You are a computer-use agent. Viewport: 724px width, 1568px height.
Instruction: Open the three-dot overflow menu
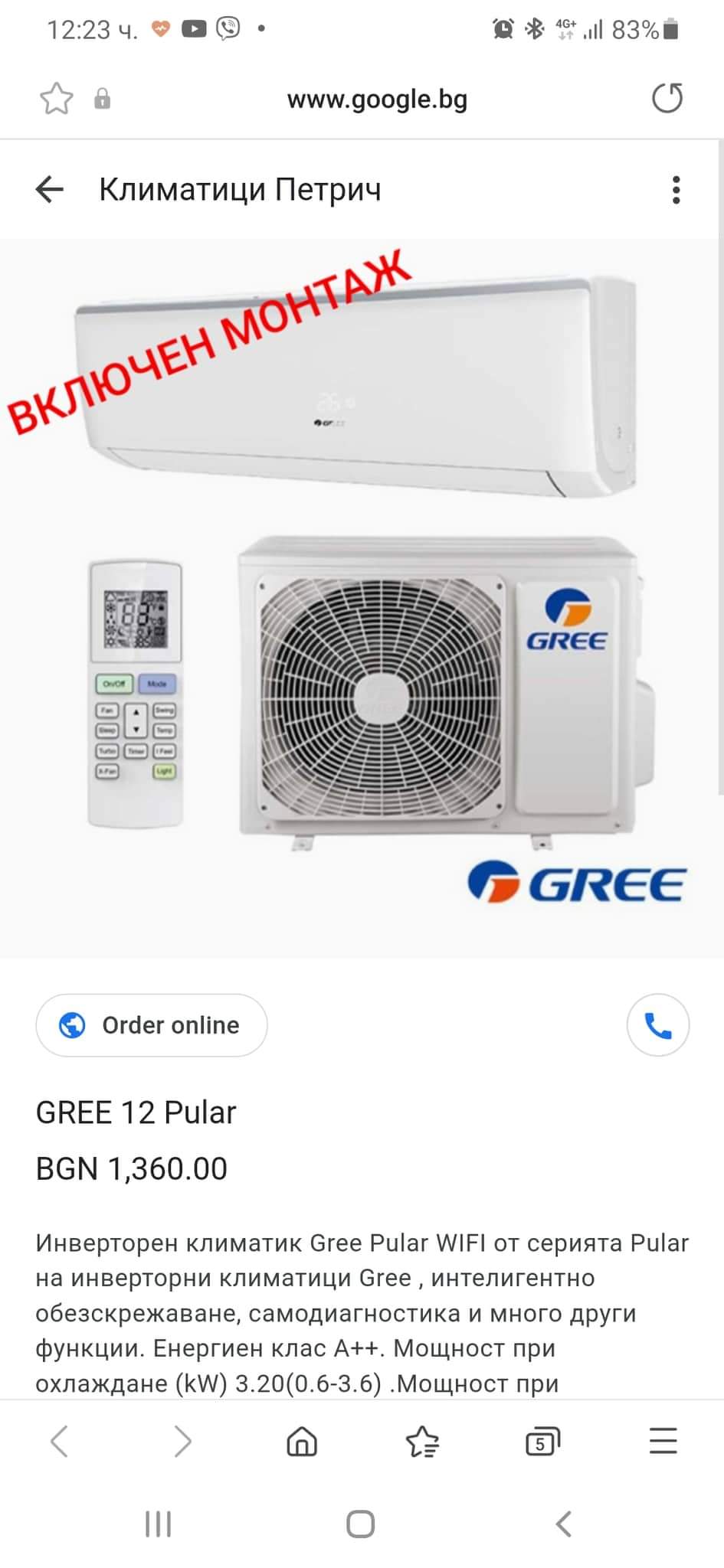(x=676, y=189)
